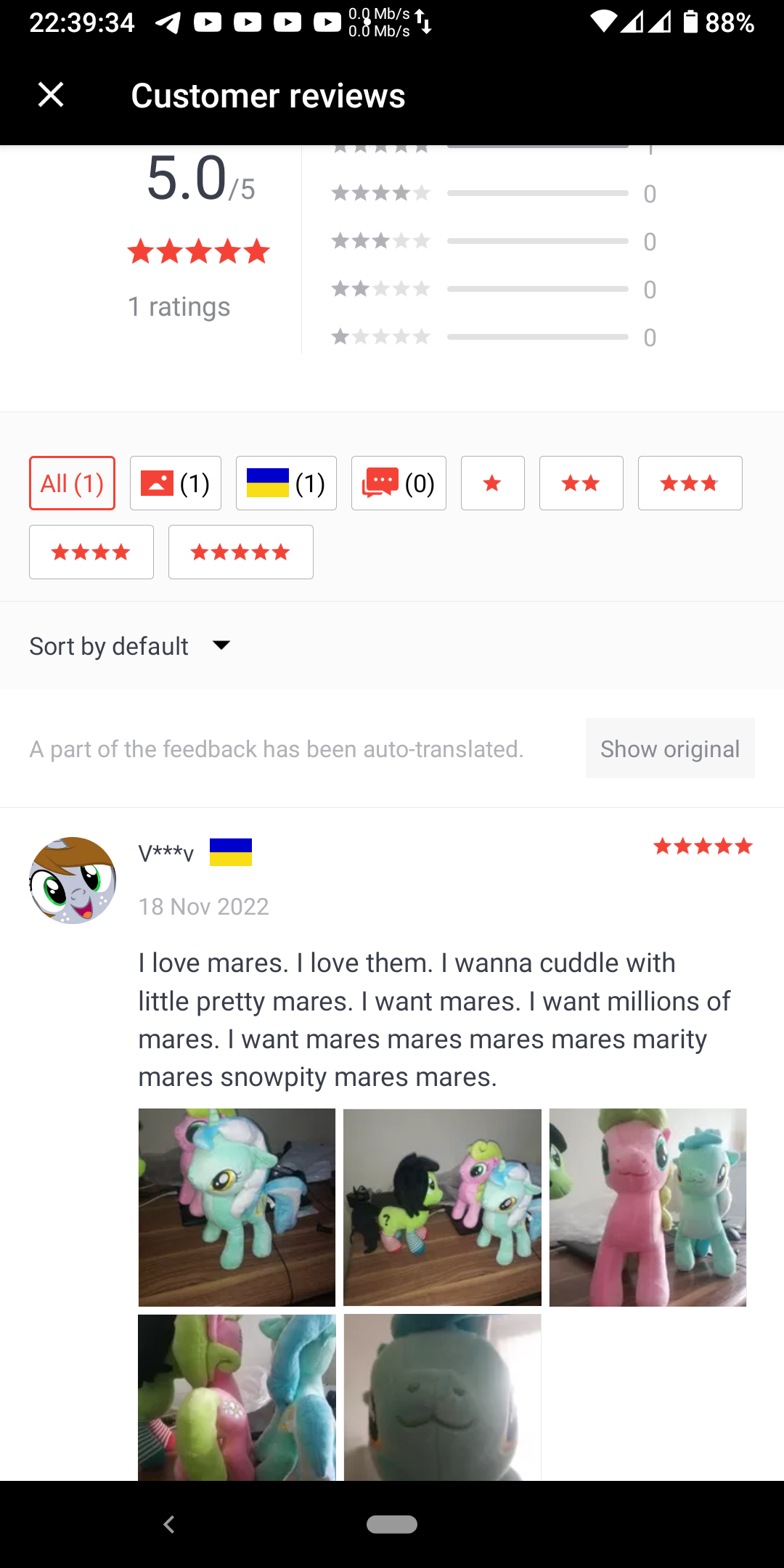Filter by three-star reviews

(x=690, y=483)
